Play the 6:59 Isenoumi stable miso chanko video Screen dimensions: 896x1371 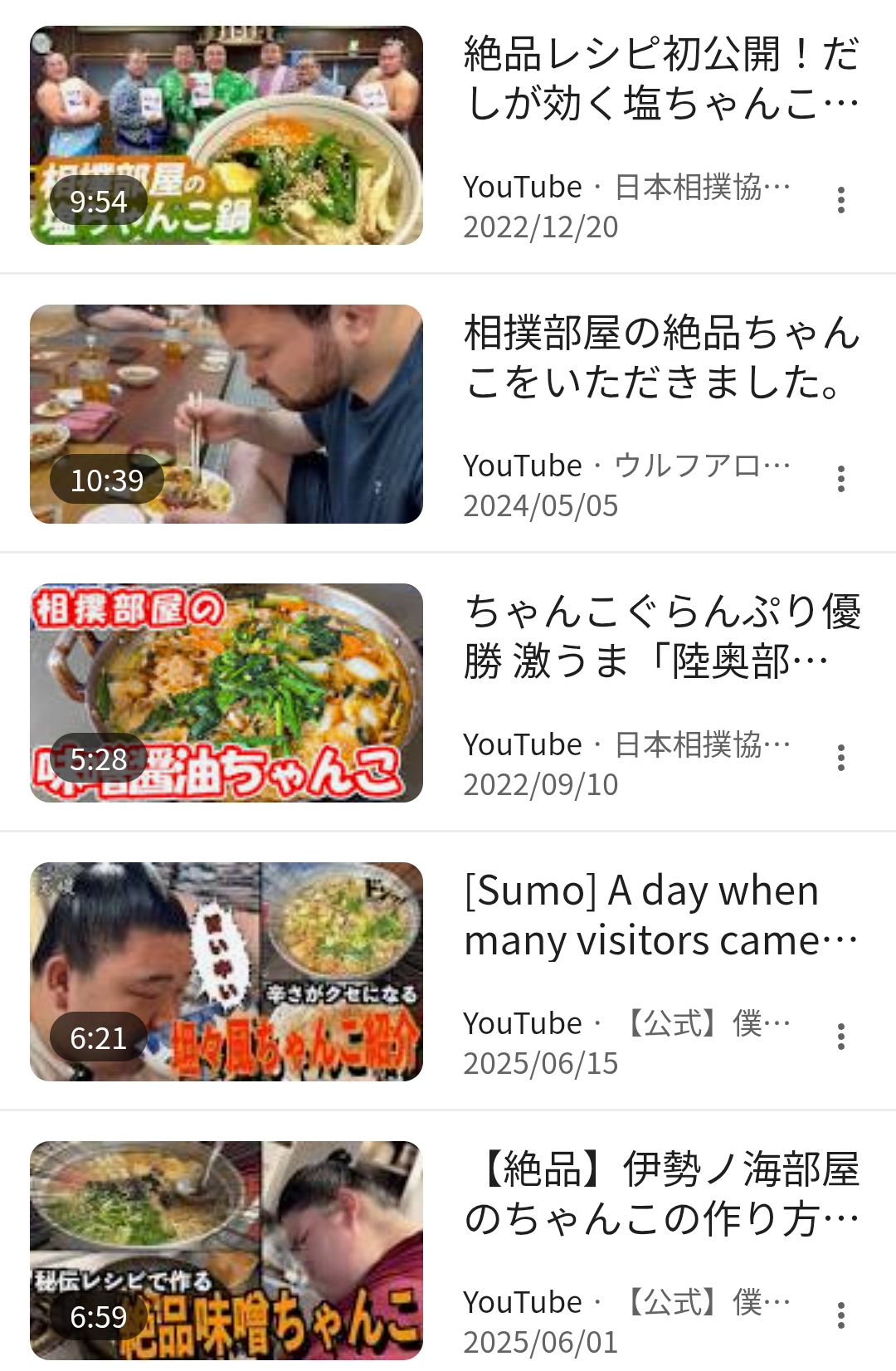point(226,1251)
